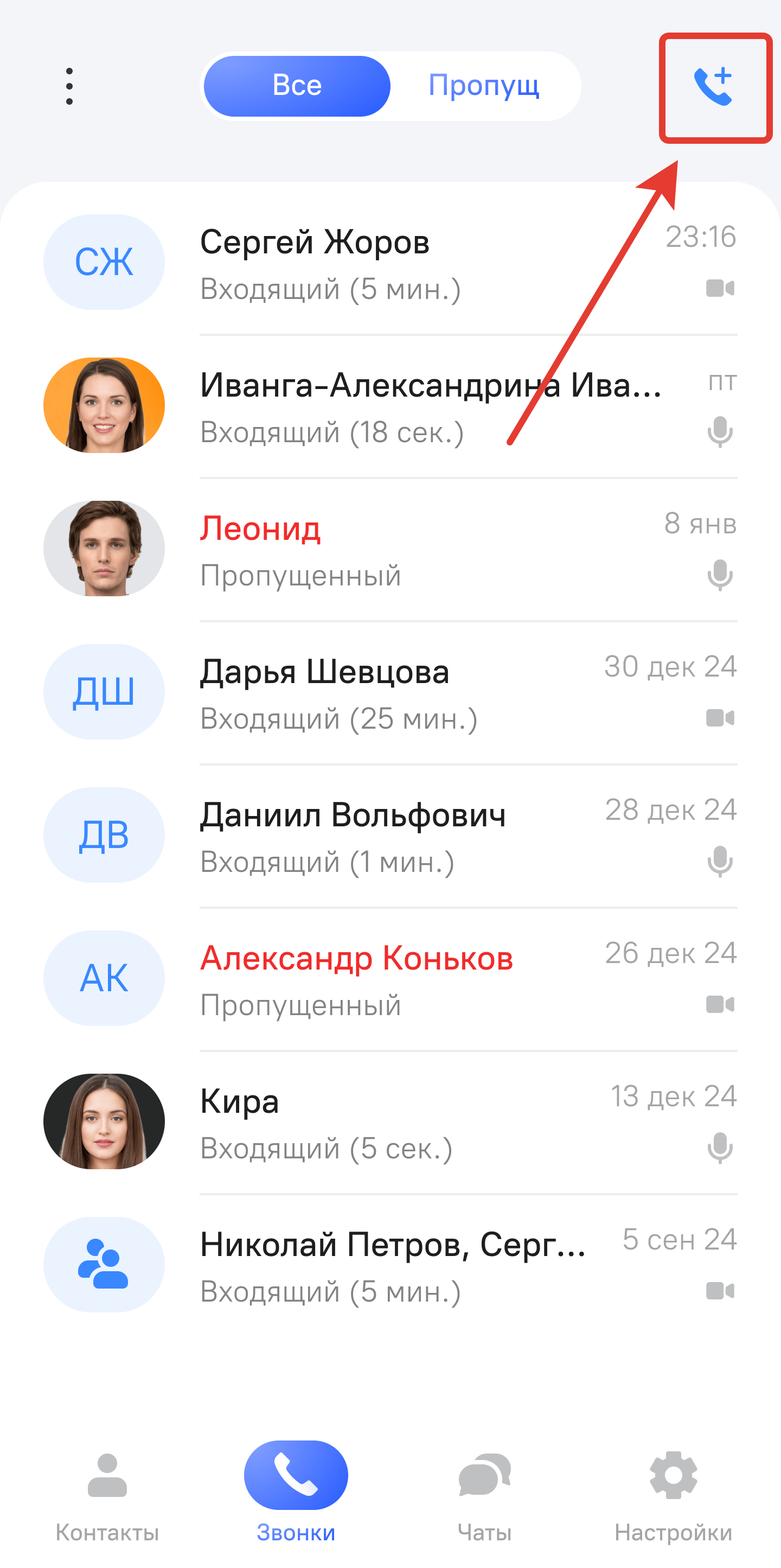Open the three-dot overflow menu
The image size is (781, 1568).
click(x=69, y=86)
